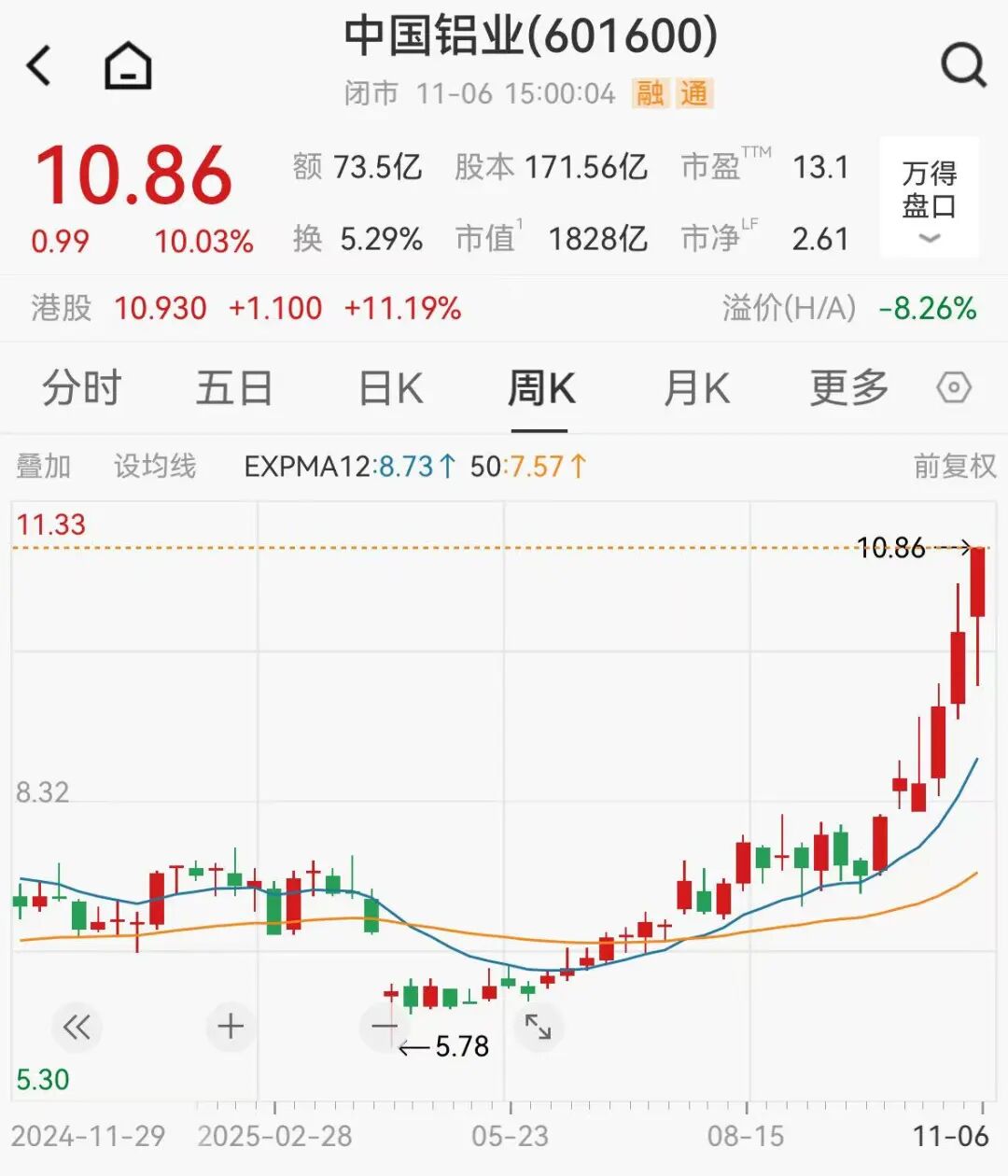
Task: Go back with the arrow icon
Action: coord(39,66)
